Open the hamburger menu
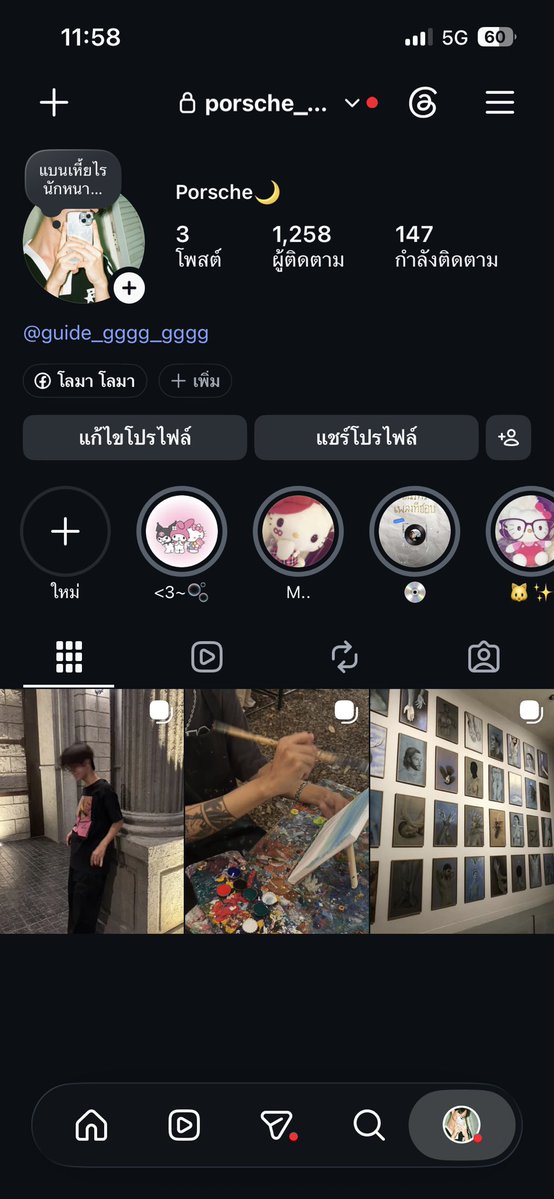This screenshot has height=1199, width=554. coord(500,102)
